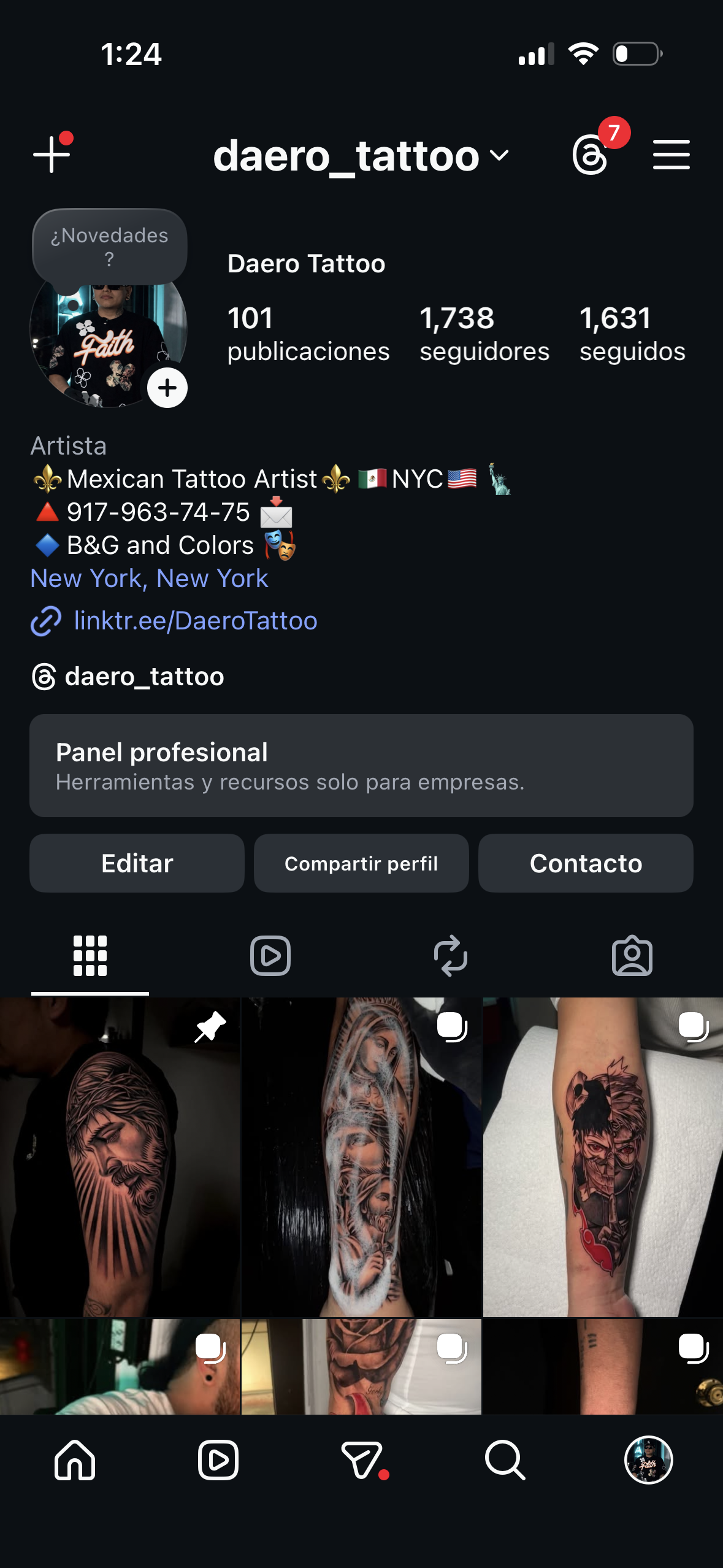This screenshot has height=1568, width=723.
Task: Open the hamburger settings menu
Action: [671, 154]
